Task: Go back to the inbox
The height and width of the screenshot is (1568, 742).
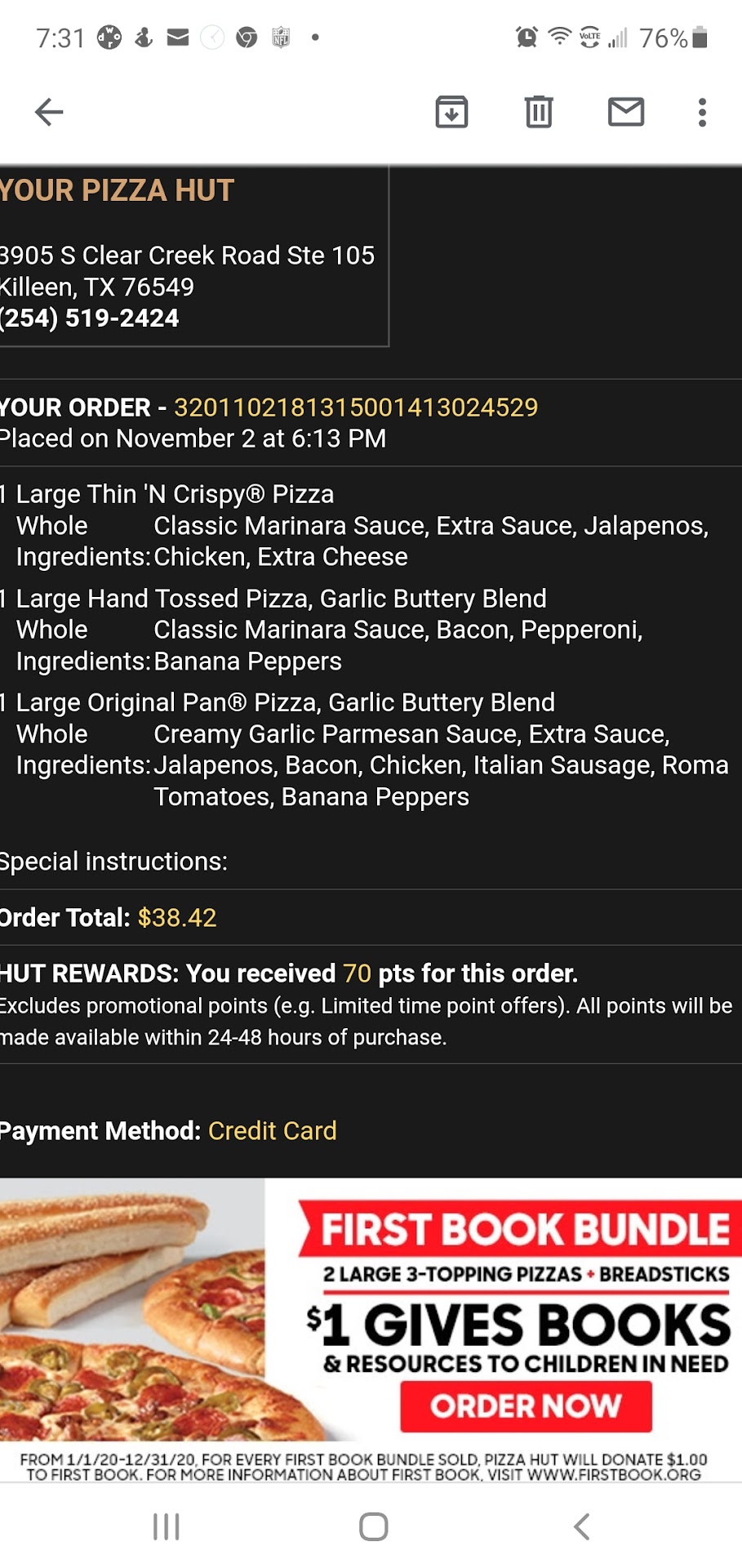Action: 49,112
